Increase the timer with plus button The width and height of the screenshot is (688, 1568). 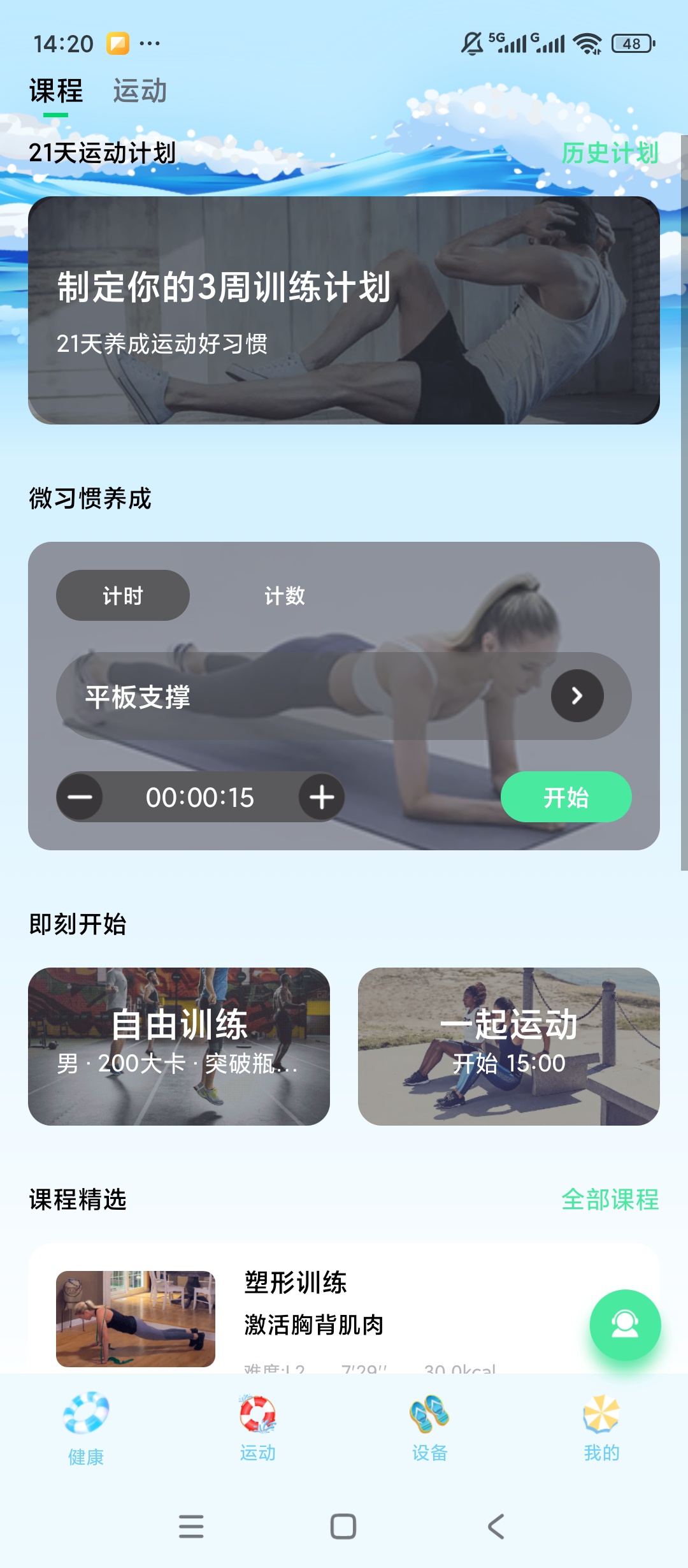322,797
